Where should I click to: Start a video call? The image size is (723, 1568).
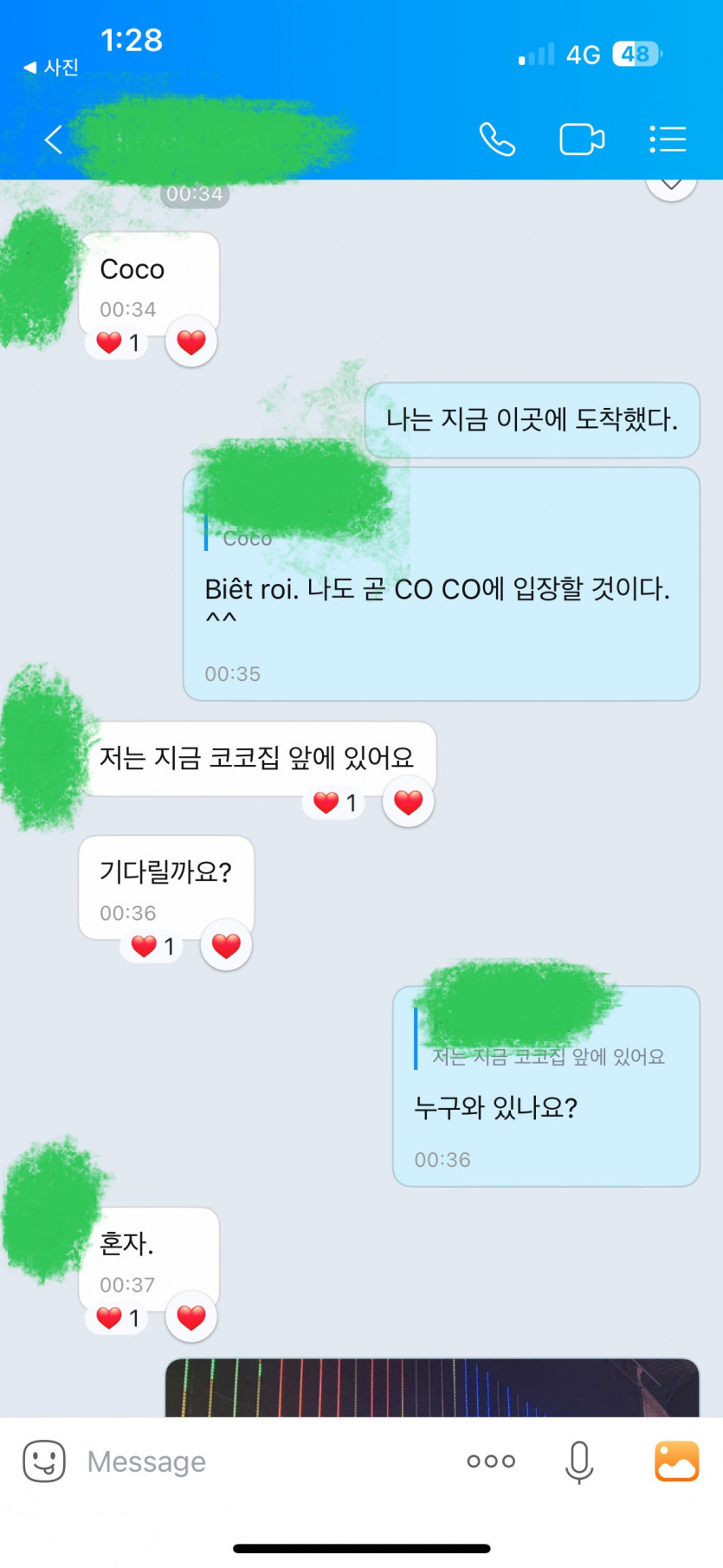coord(581,139)
